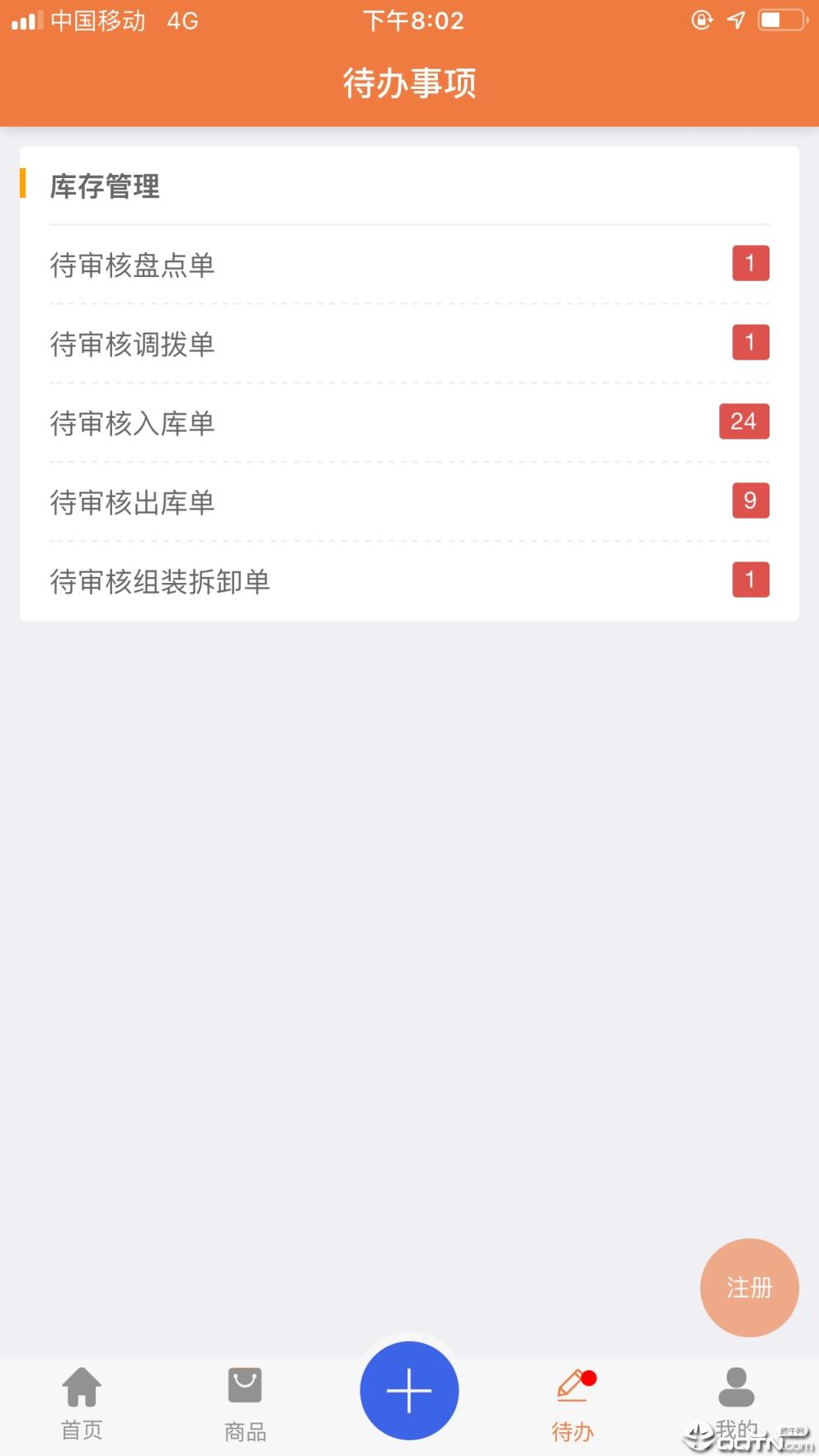
Task: Open the 我的 profile person icon
Action: tap(735, 1384)
